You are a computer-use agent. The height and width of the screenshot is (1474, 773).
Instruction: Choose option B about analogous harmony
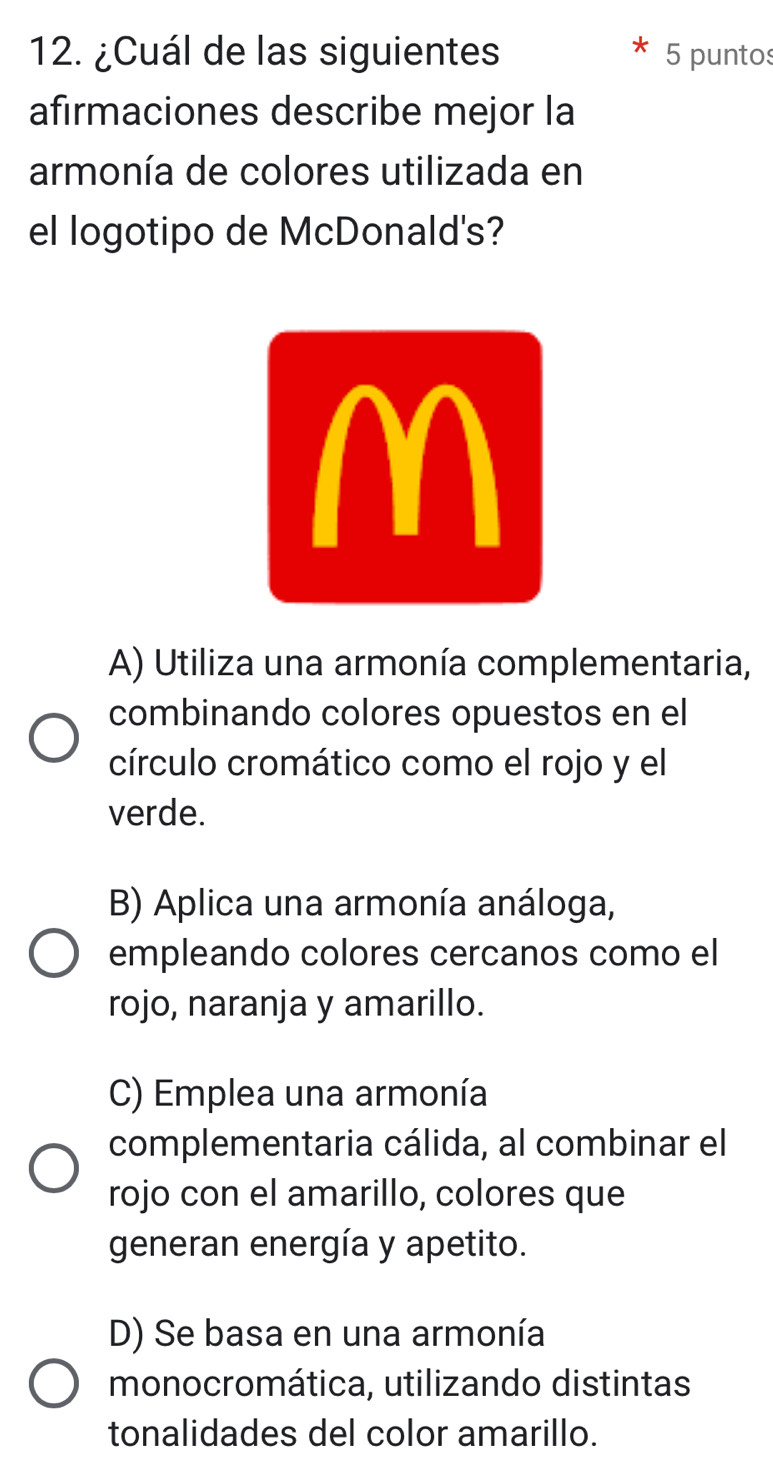point(53,954)
